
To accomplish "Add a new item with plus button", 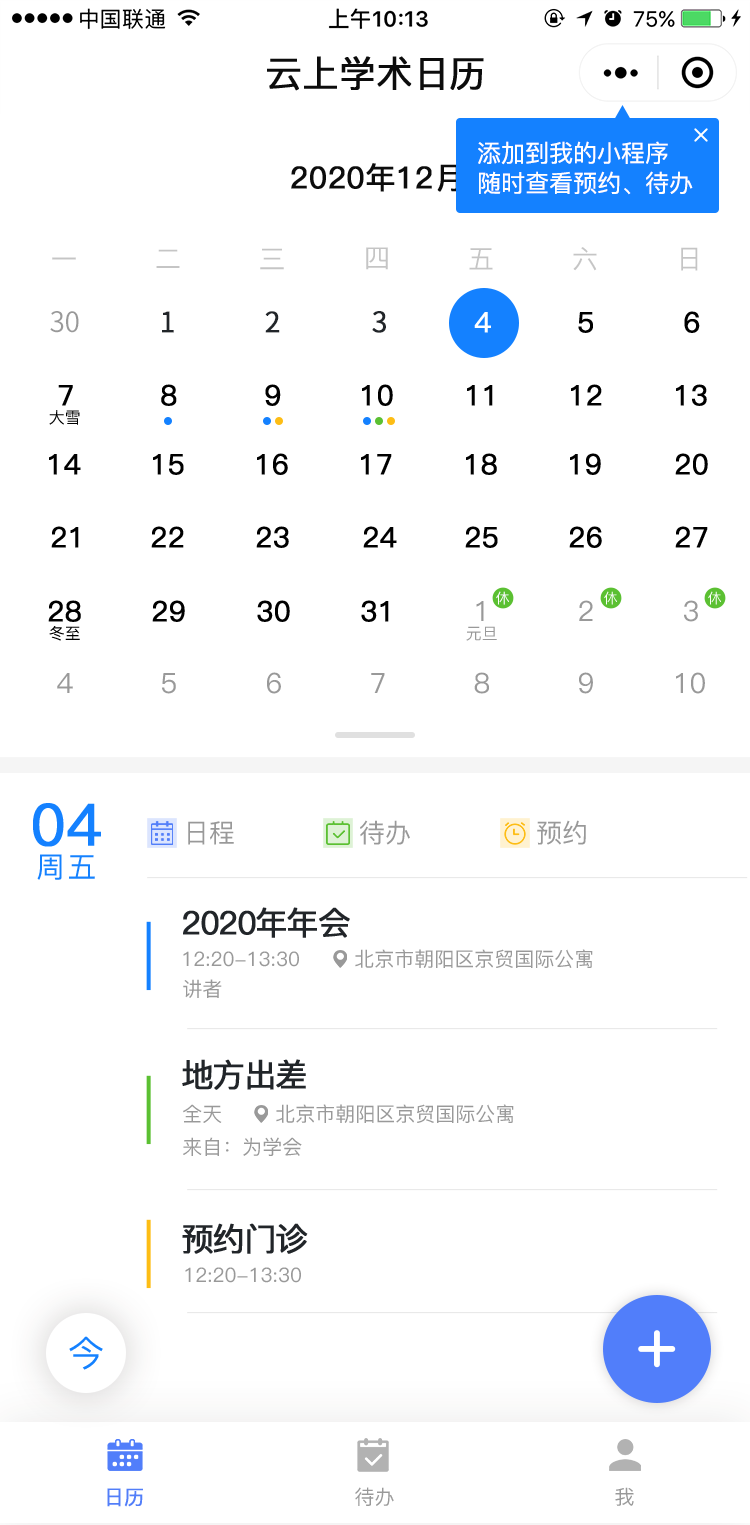I will [x=657, y=1349].
